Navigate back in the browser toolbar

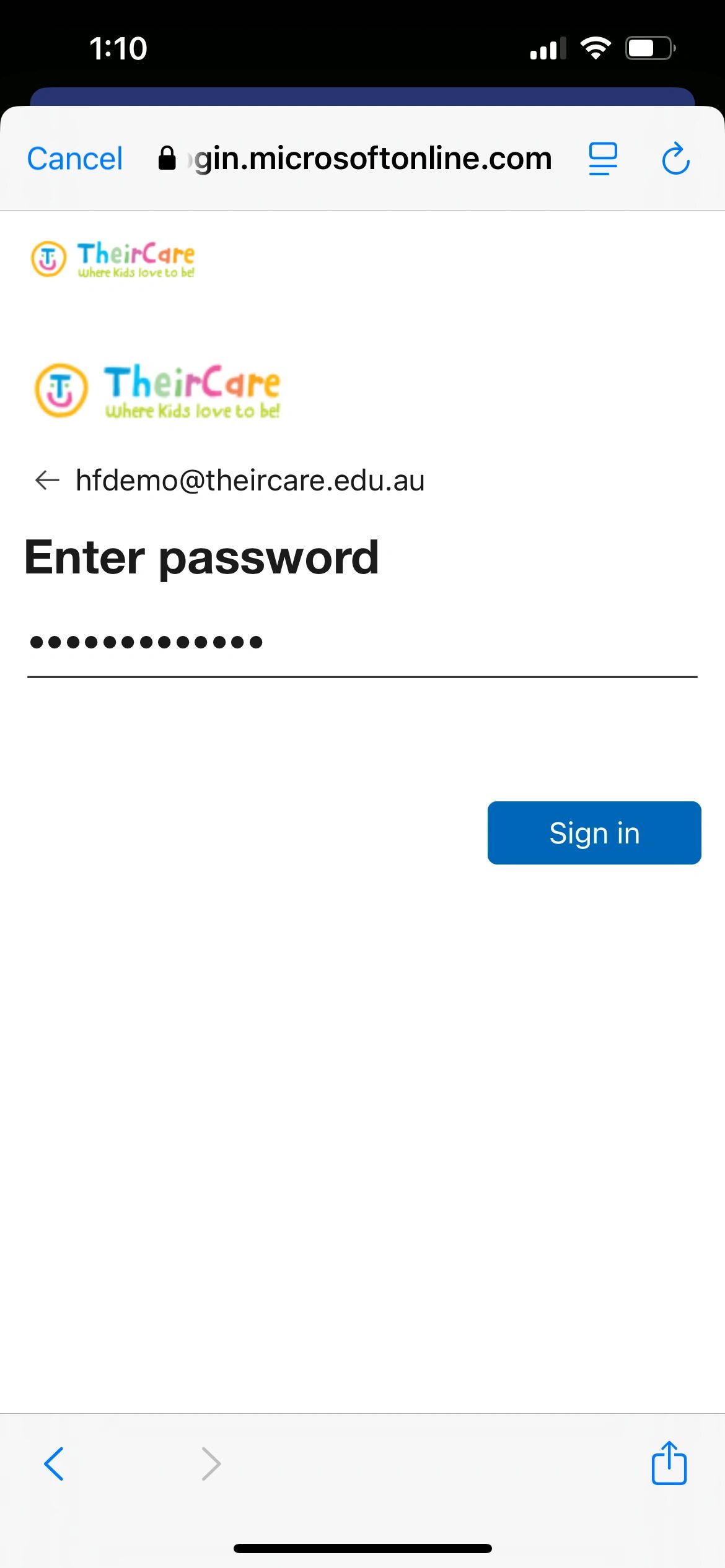[x=54, y=1464]
